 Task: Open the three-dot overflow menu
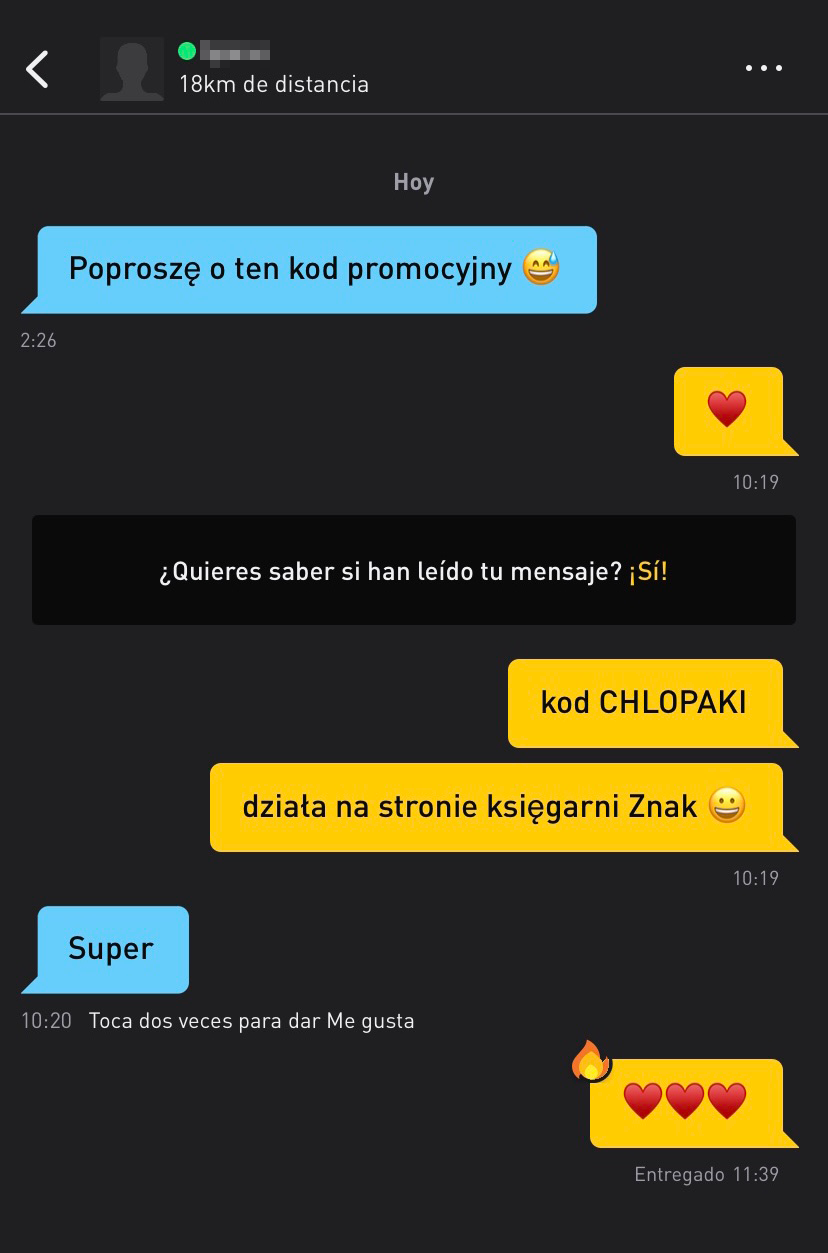763,69
